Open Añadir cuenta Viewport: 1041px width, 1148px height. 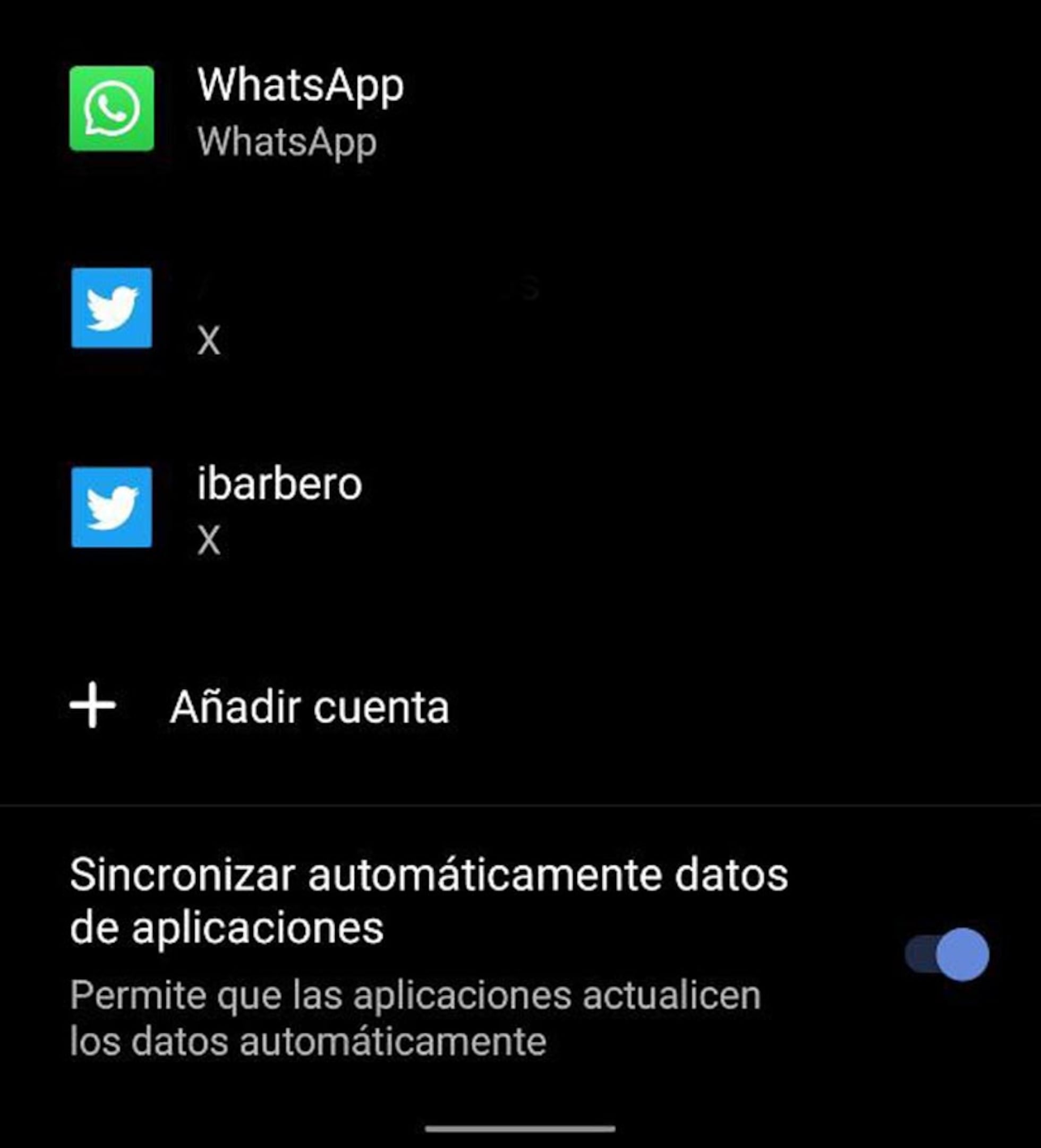[310, 706]
